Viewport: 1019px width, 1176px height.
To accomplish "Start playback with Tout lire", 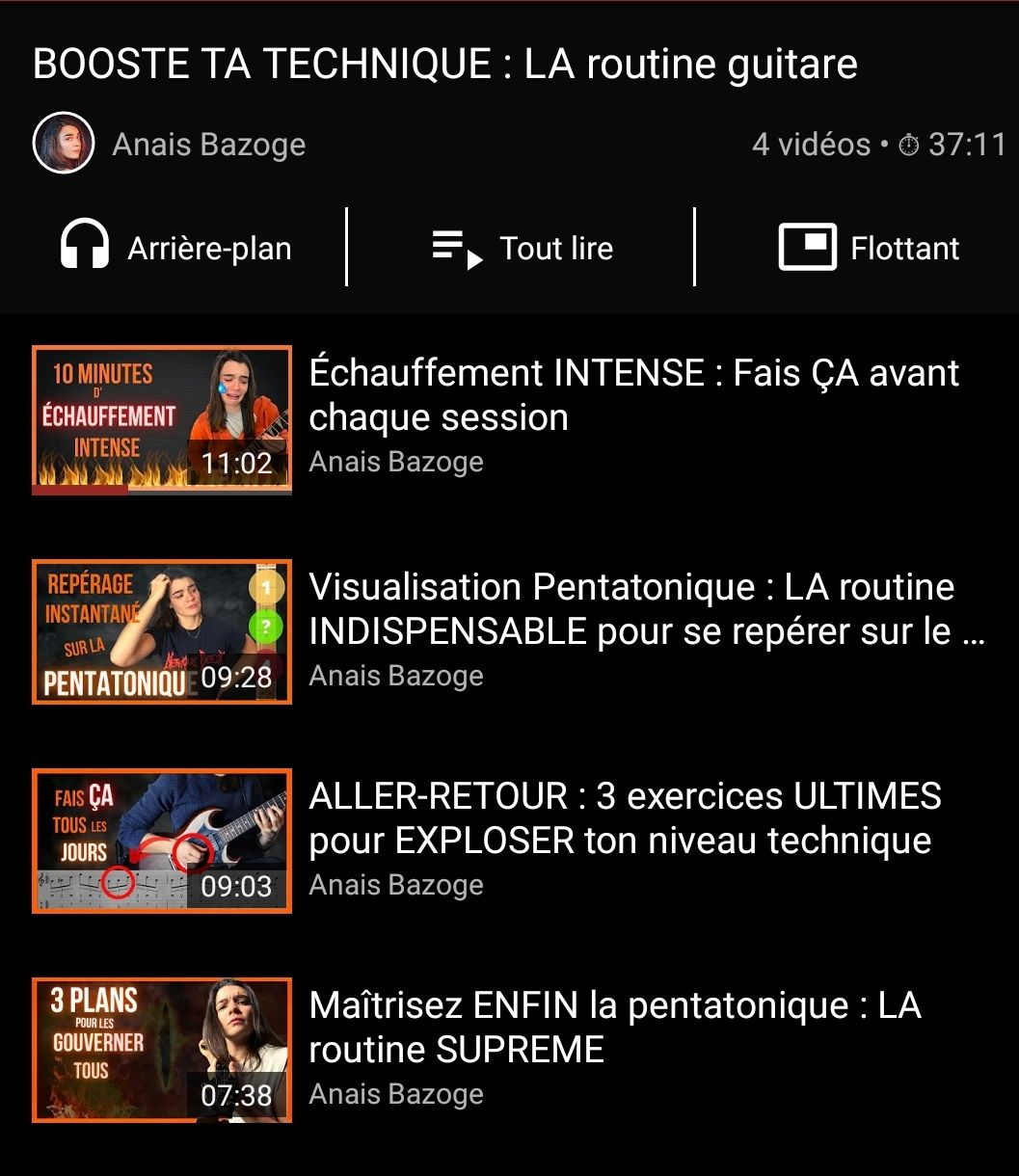I will [x=522, y=248].
